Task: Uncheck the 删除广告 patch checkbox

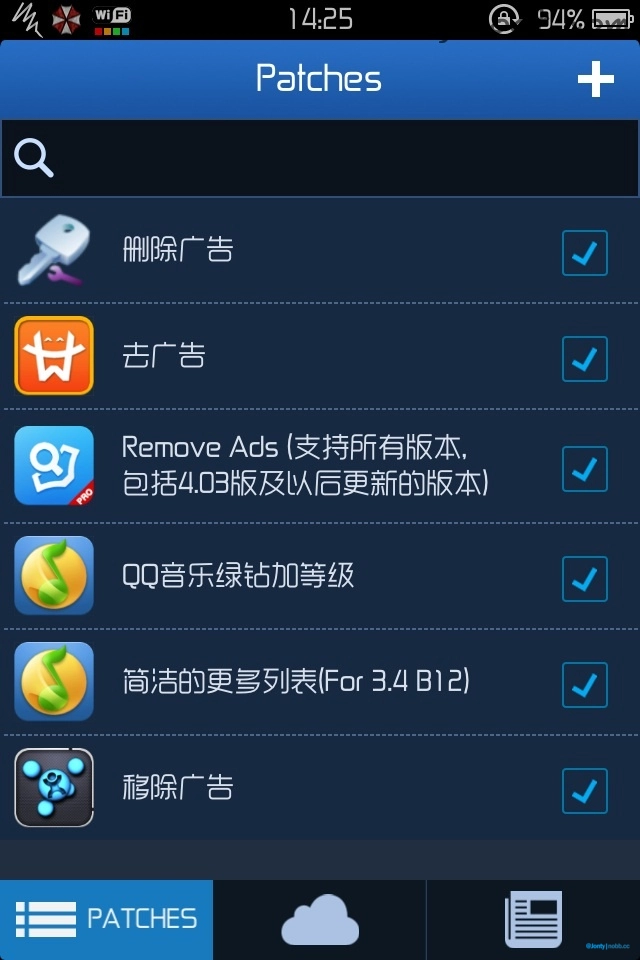Action: [585, 253]
